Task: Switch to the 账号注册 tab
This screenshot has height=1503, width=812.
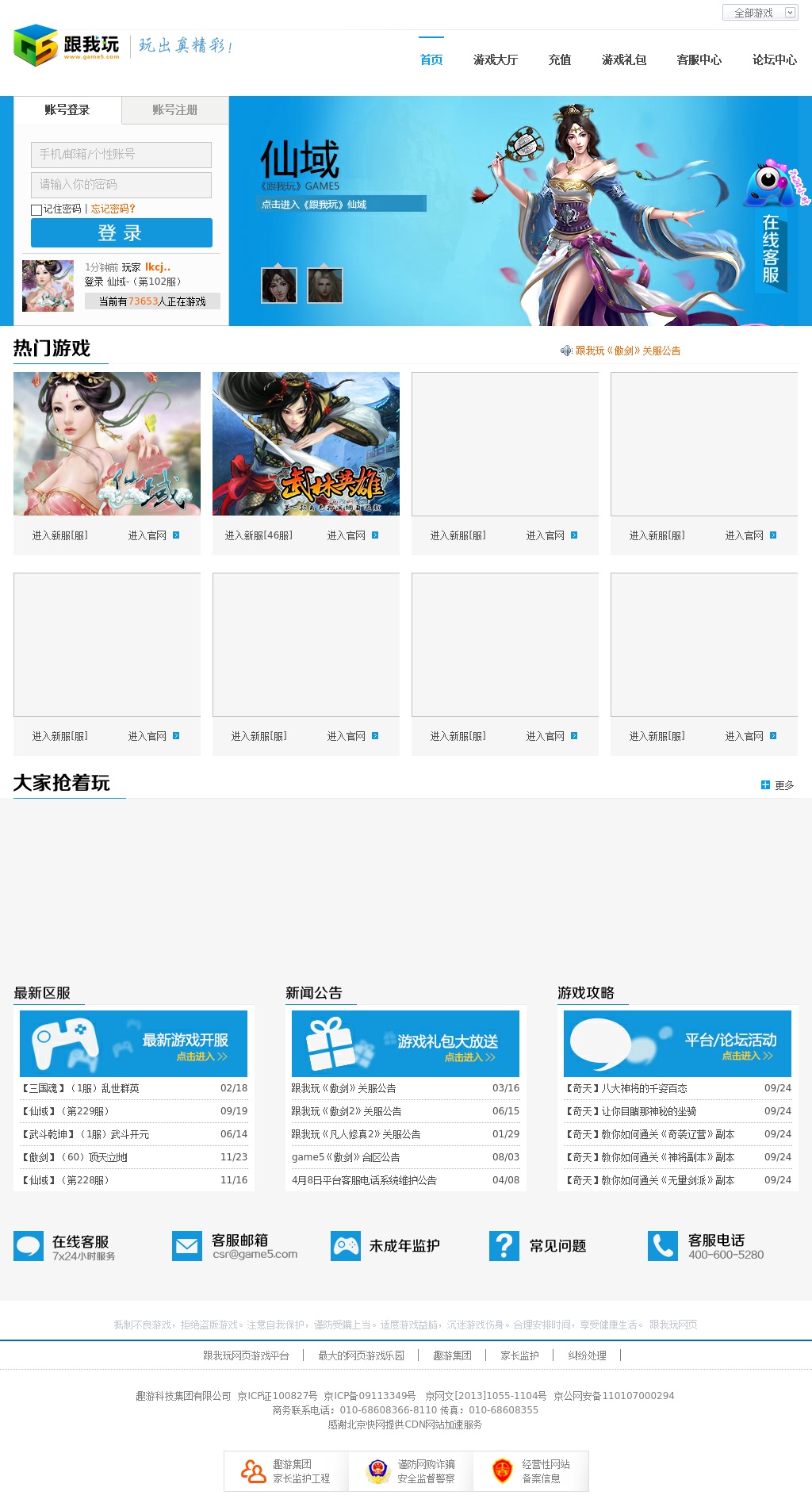Action: pos(174,109)
